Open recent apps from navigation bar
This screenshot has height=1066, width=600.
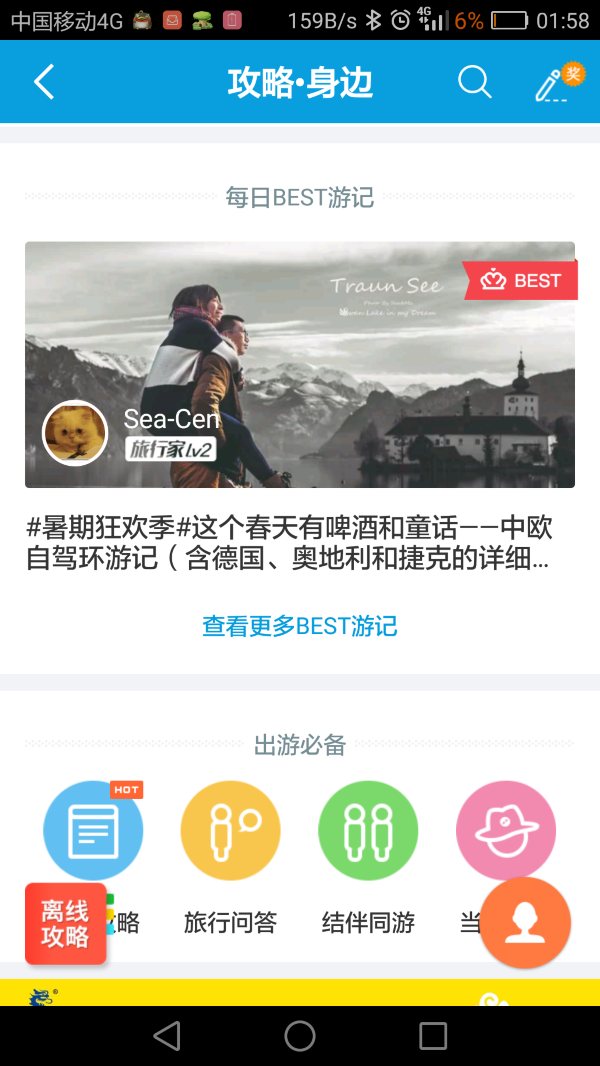pos(433,1036)
